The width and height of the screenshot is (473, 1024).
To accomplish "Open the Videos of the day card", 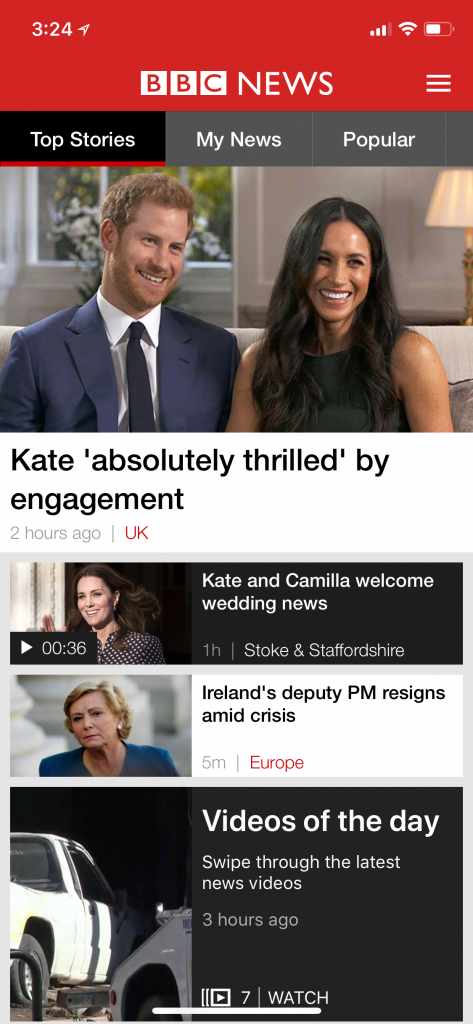I will click(x=236, y=904).
